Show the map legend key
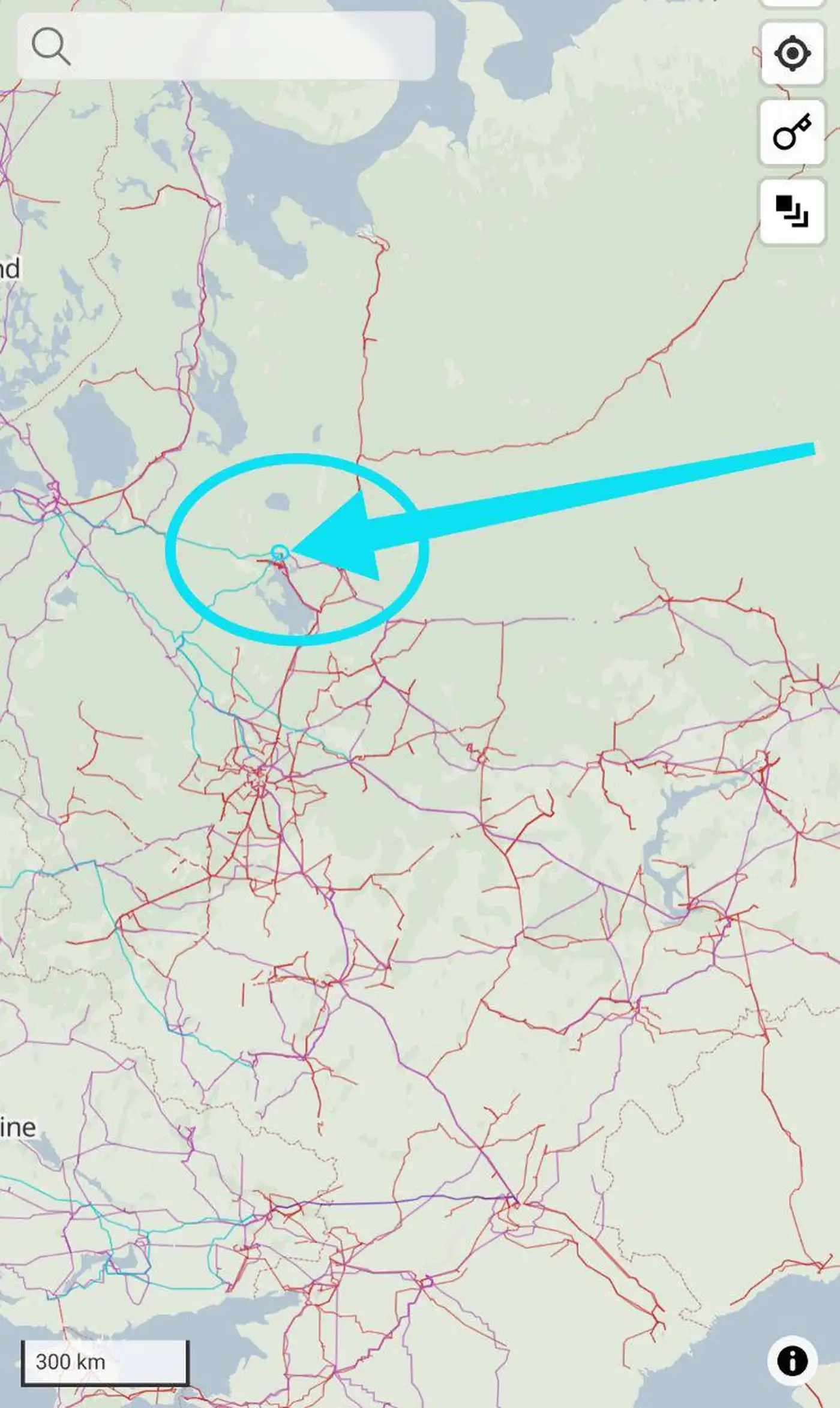 pyautogui.click(x=792, y=133)
